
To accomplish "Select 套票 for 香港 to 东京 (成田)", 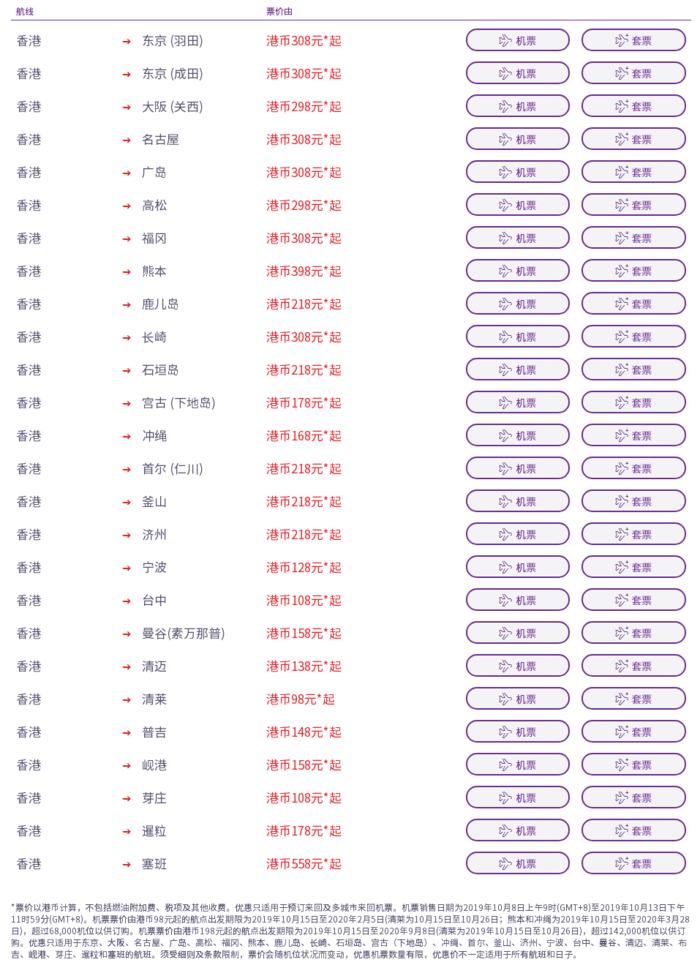I will click(633, 74).
